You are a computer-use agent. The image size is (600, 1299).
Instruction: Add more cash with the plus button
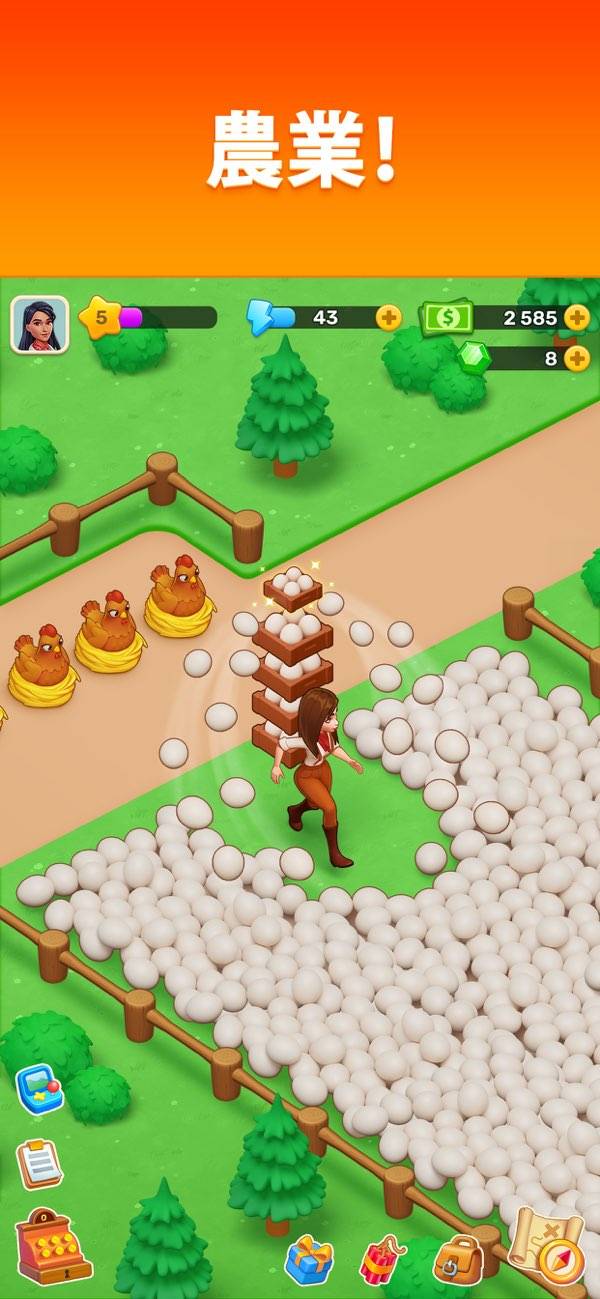(x=577, y=318)
